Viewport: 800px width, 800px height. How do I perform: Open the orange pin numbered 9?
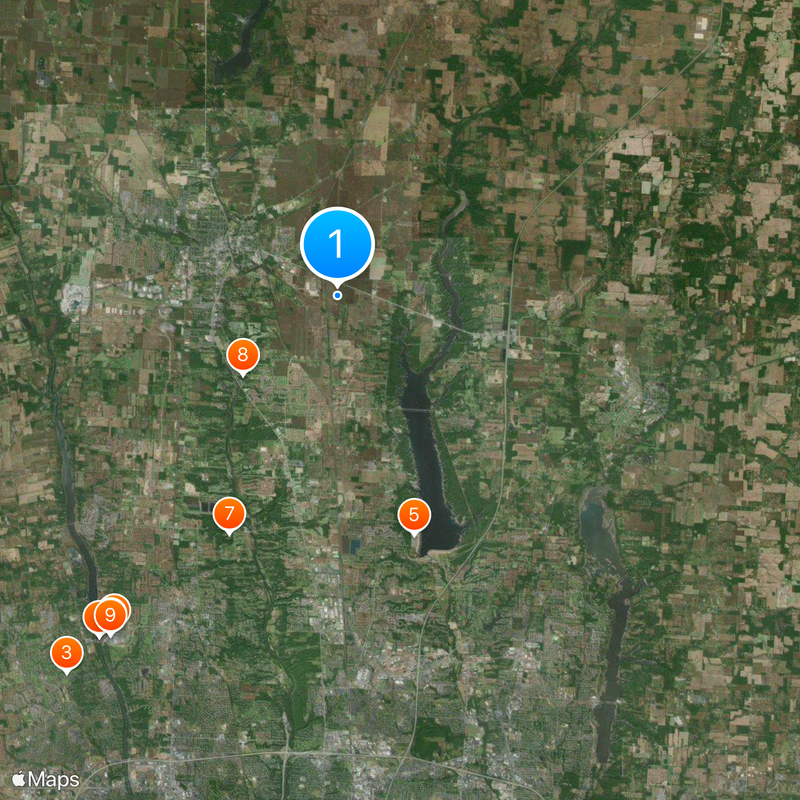coord(109,615)
